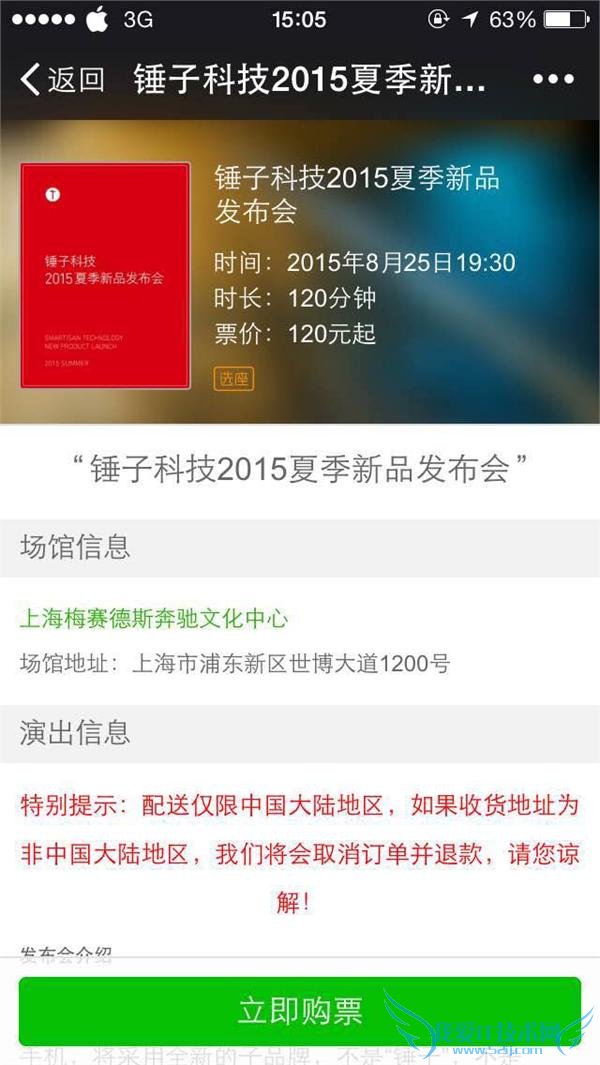This screenshot has width=600, height=1065.
Task: Go back using the 返回 button
Action: (62, 80)
